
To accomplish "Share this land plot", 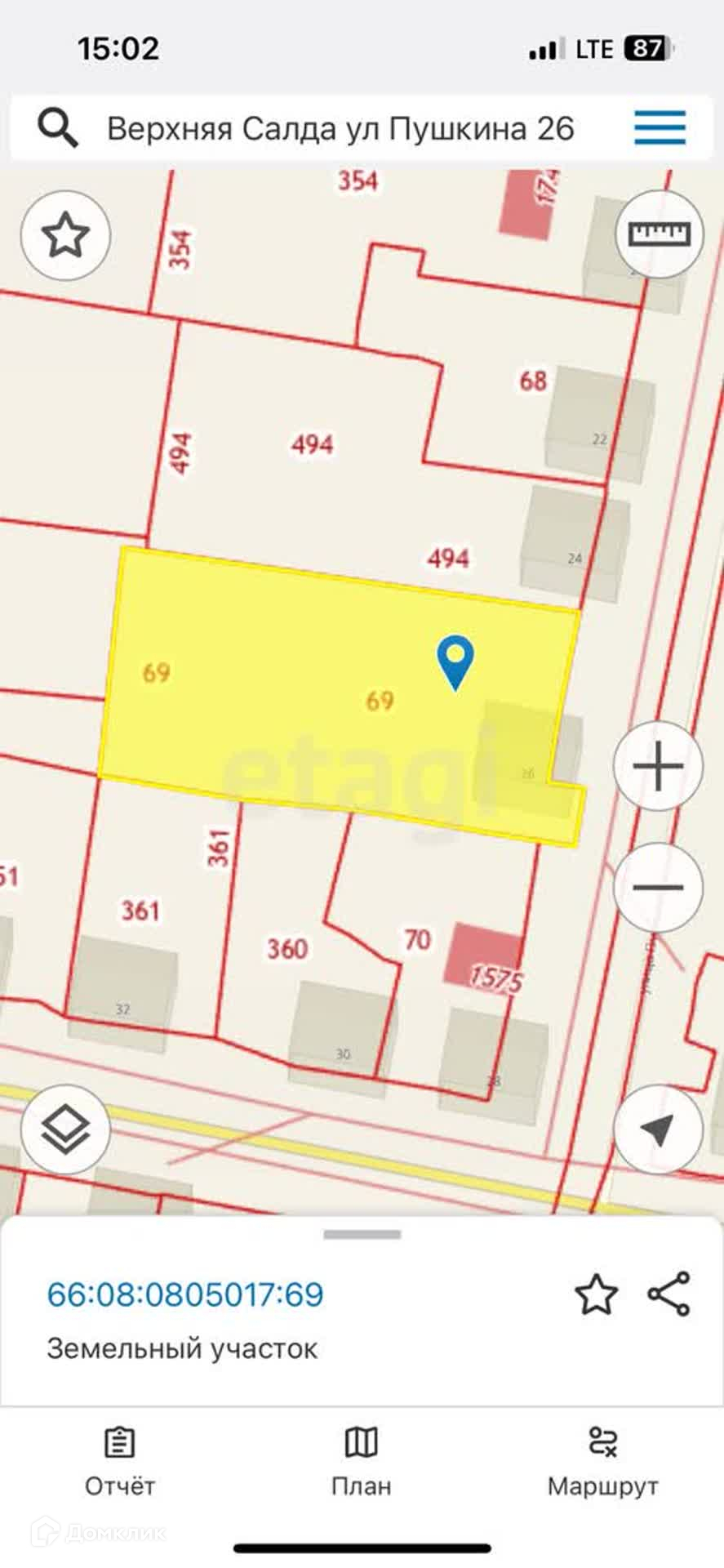I will coord(669,1294).
